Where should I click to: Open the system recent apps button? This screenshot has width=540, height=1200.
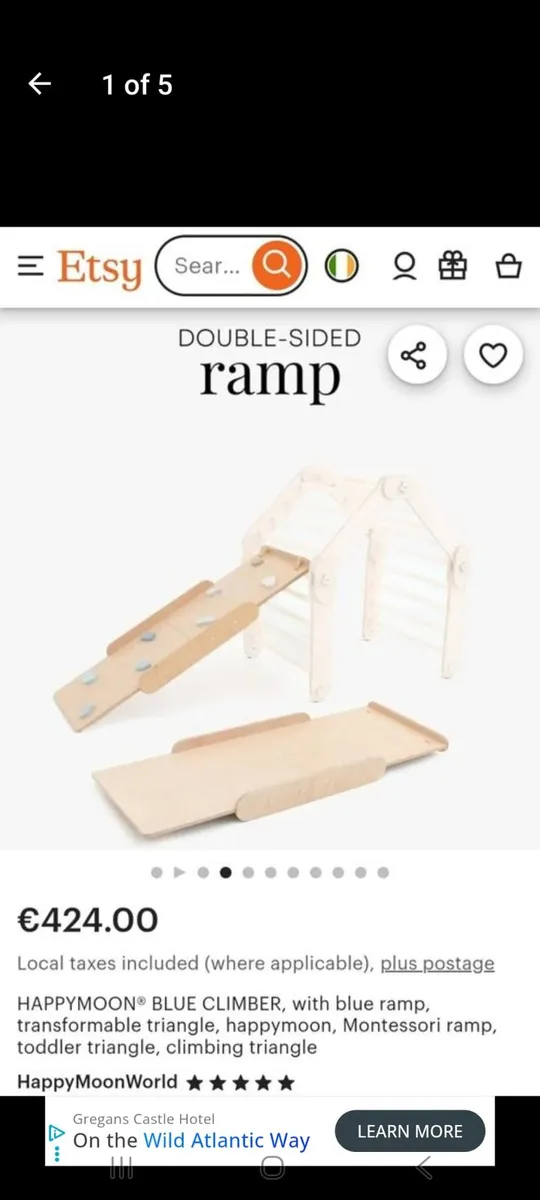pos(121,1167)
